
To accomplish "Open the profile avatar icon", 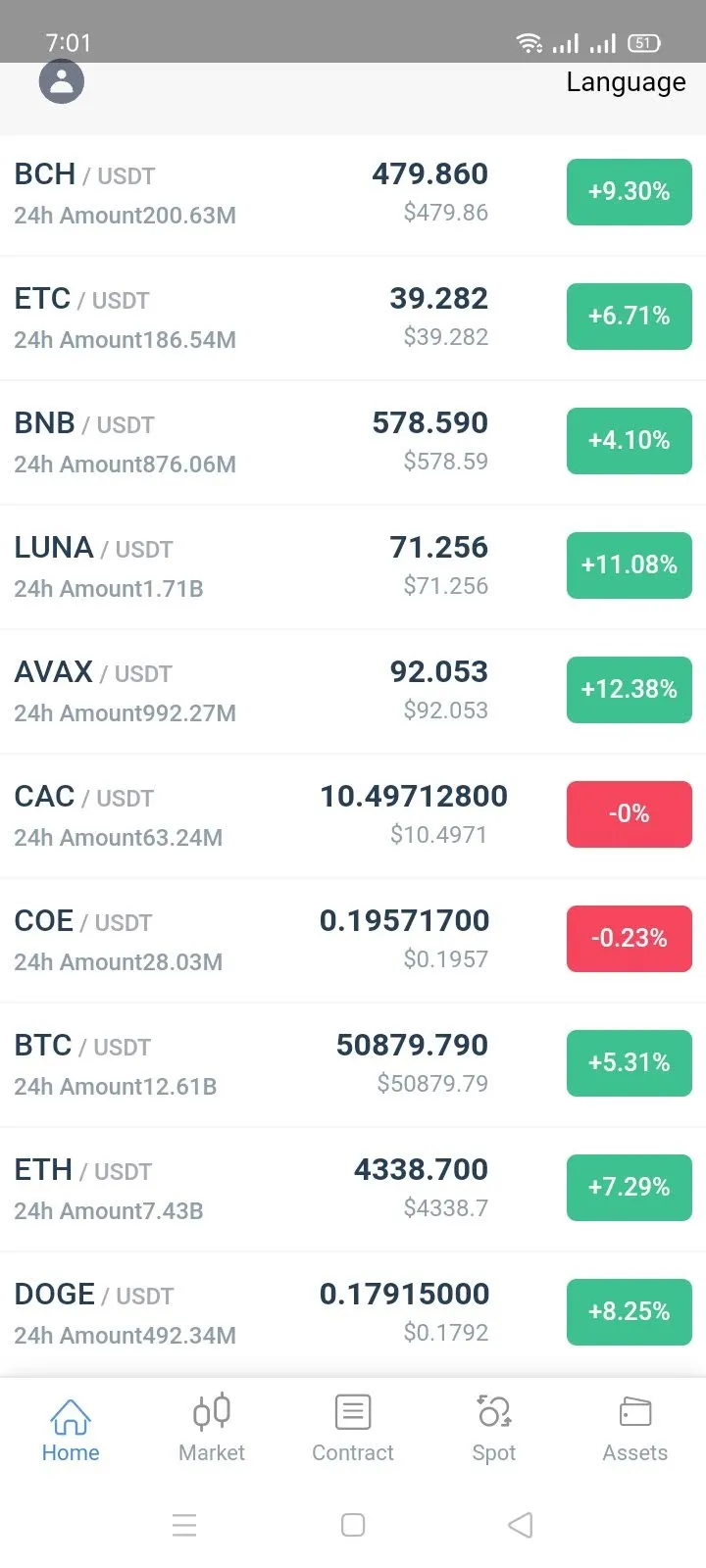I will [x=62, y=81].
